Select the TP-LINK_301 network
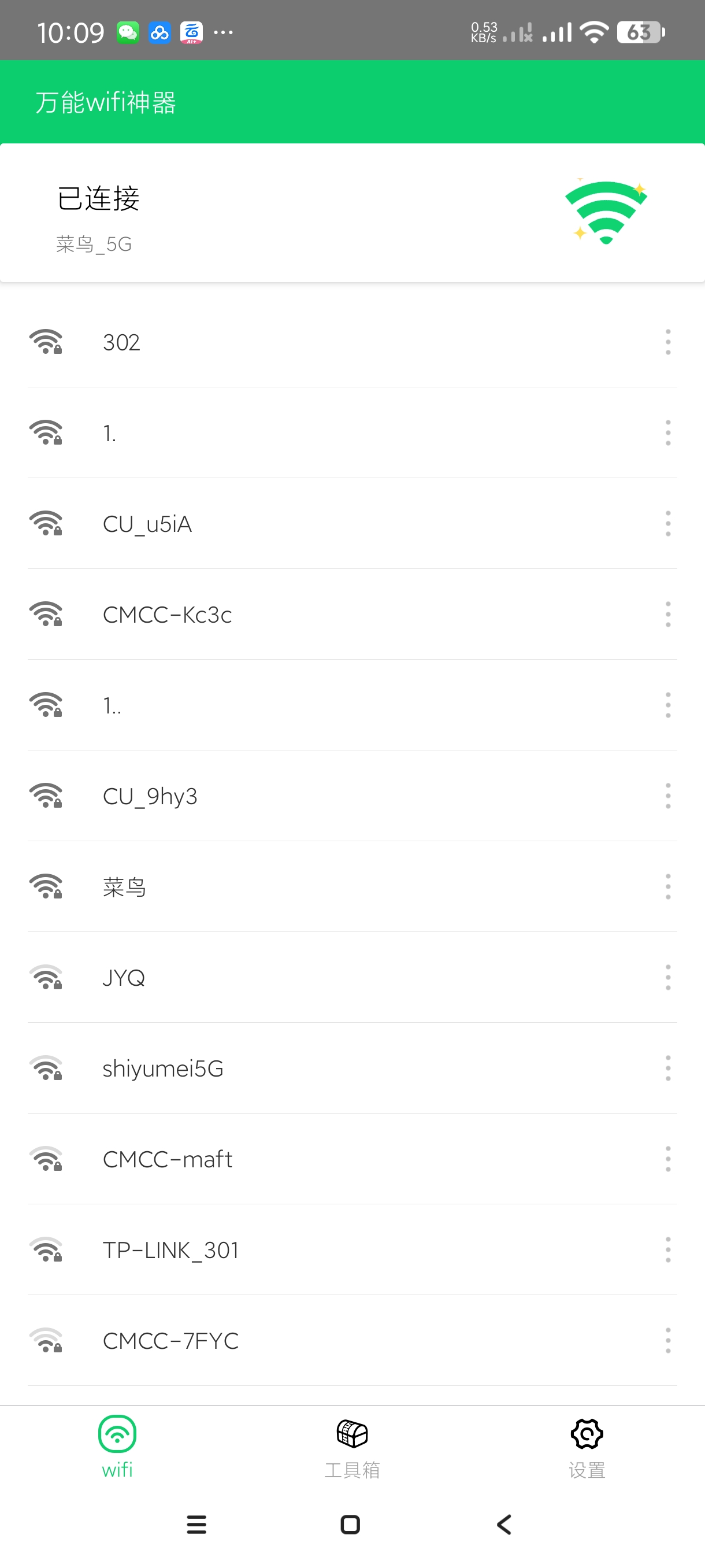Screen dimensions: 705x1568 coord(304,1249)
